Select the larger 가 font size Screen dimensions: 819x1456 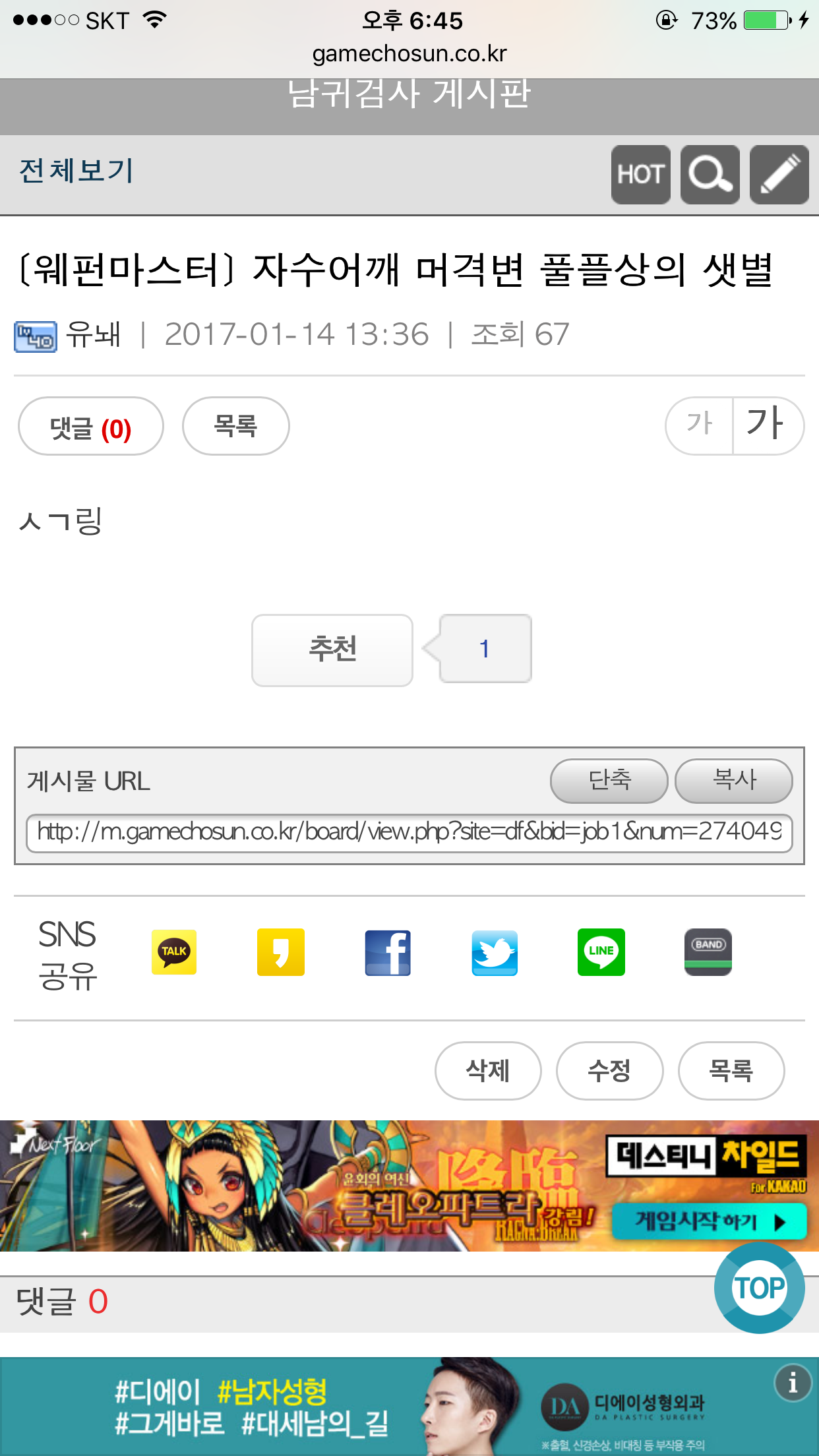point(766,425)
